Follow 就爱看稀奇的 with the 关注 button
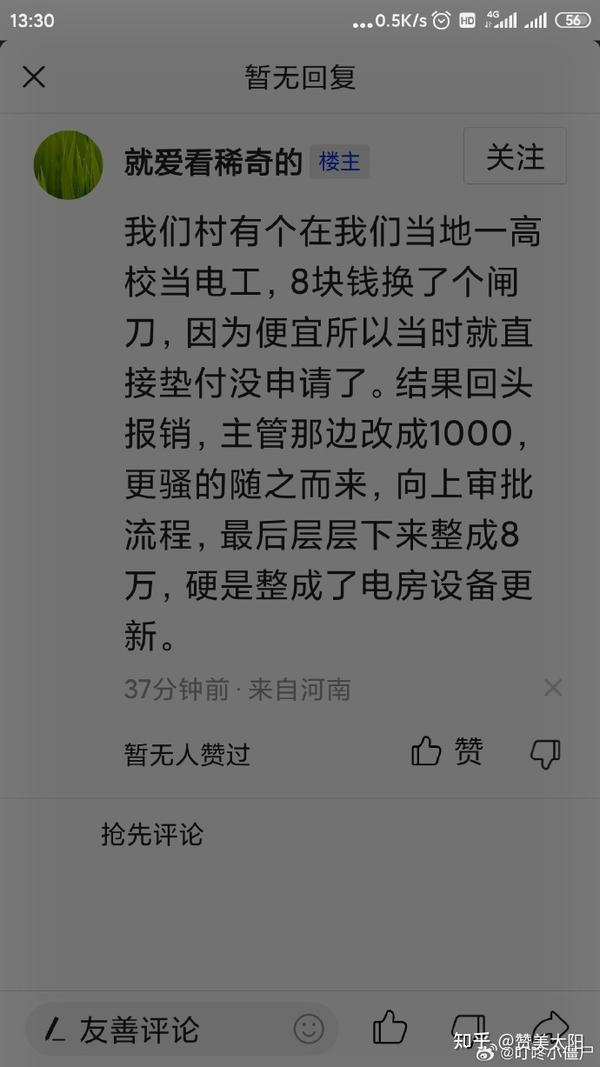 tap(515, 156)
